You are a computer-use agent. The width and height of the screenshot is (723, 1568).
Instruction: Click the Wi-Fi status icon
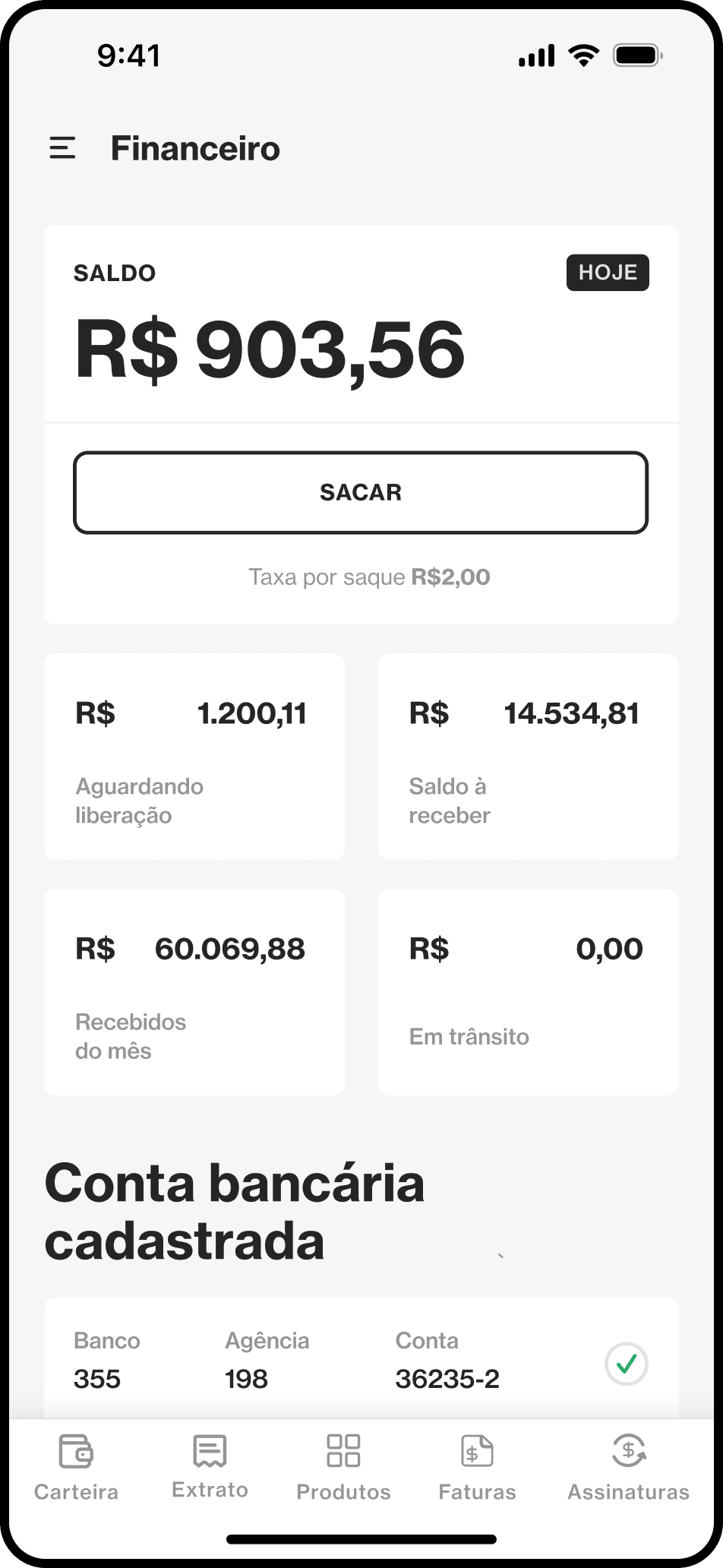pos(582,55)
